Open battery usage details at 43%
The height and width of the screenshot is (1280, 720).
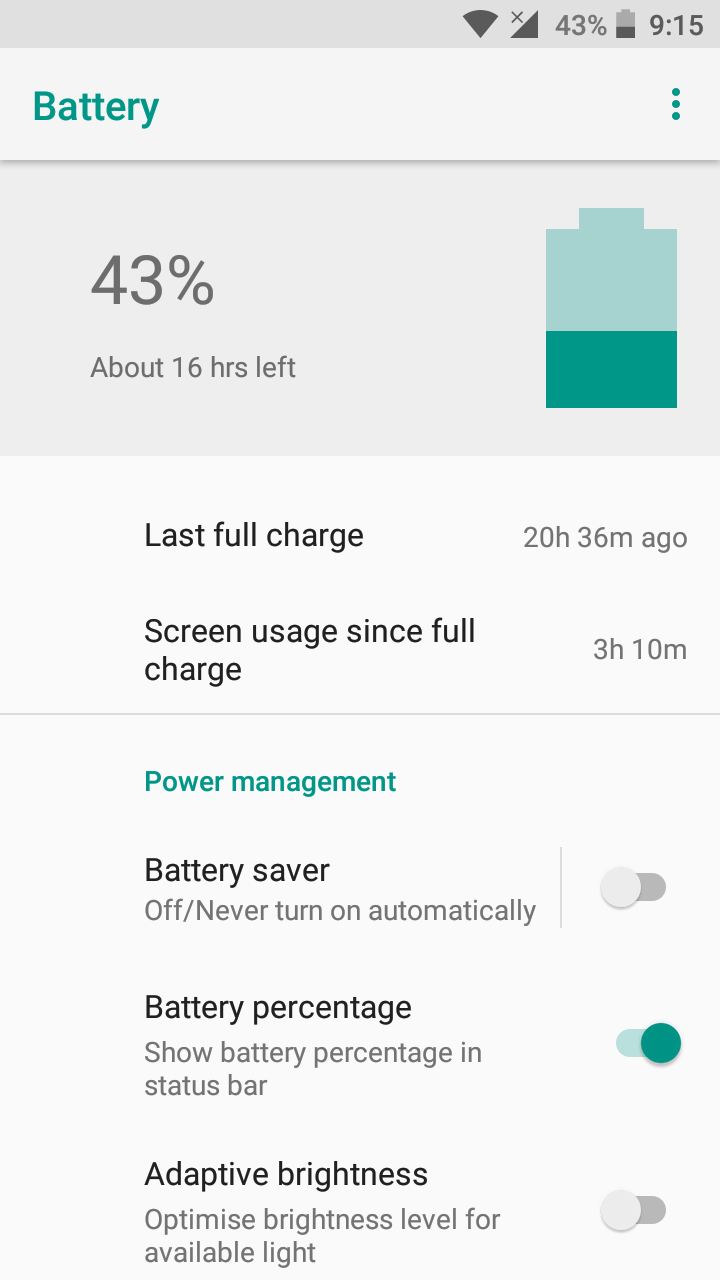360,309
